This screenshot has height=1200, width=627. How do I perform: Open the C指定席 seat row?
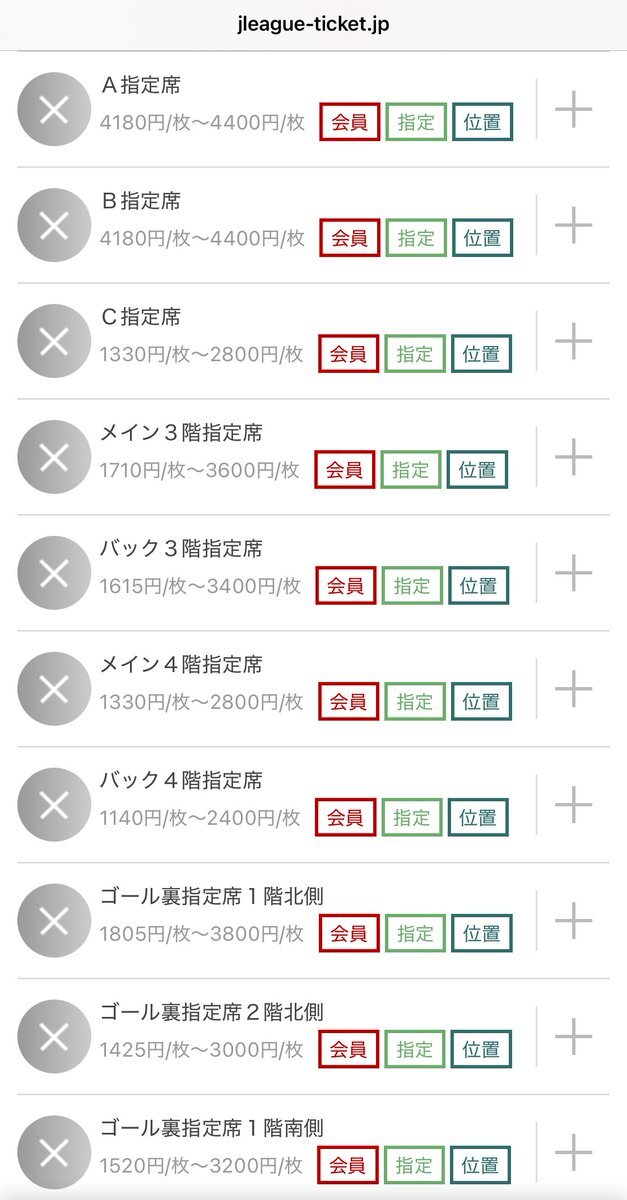click(313, 341)
